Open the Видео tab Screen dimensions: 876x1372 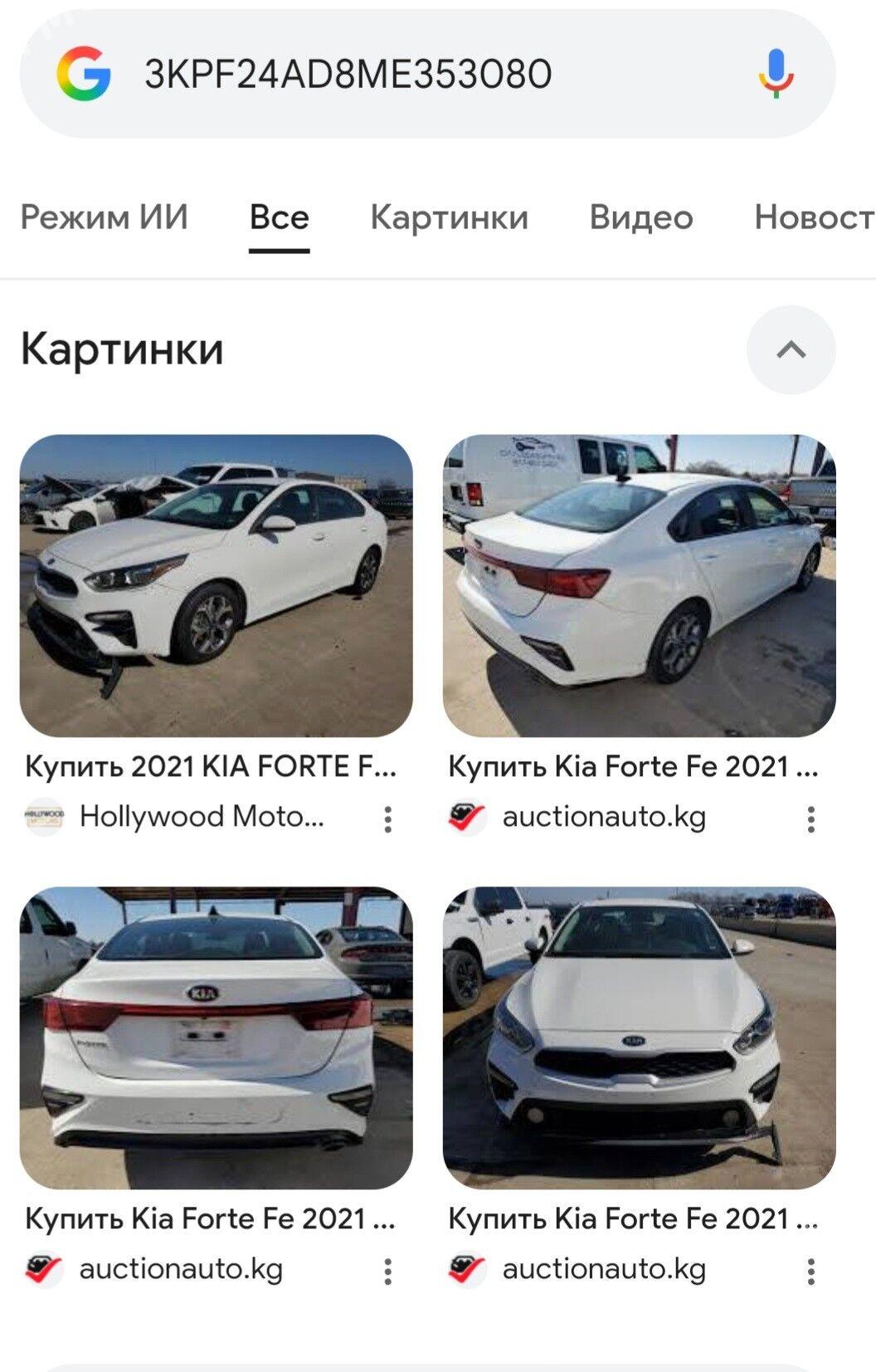pyautogui.click(x=641, y=217)
